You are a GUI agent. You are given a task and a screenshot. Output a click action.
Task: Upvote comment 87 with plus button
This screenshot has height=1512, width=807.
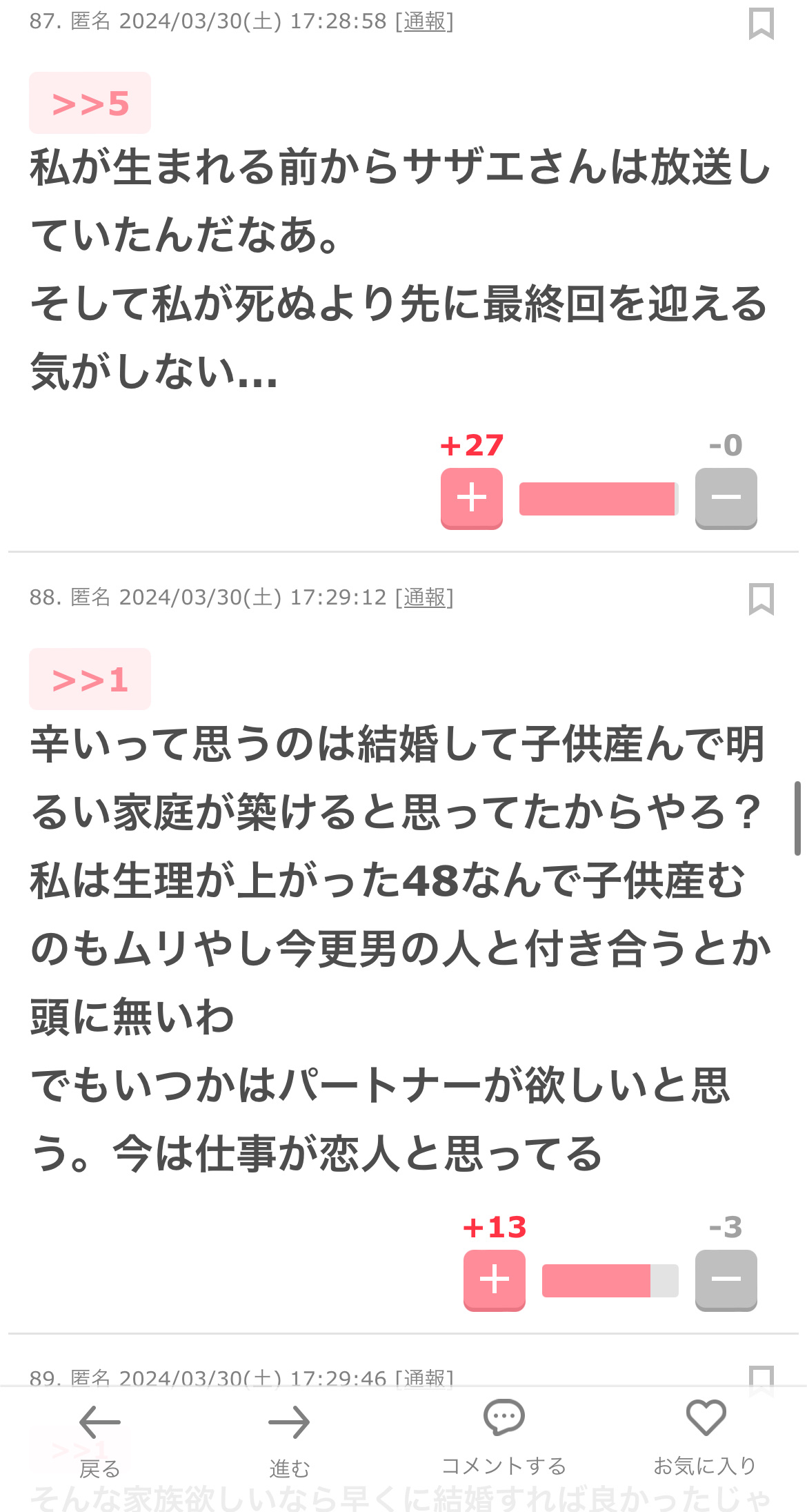(x=472, y=498)
